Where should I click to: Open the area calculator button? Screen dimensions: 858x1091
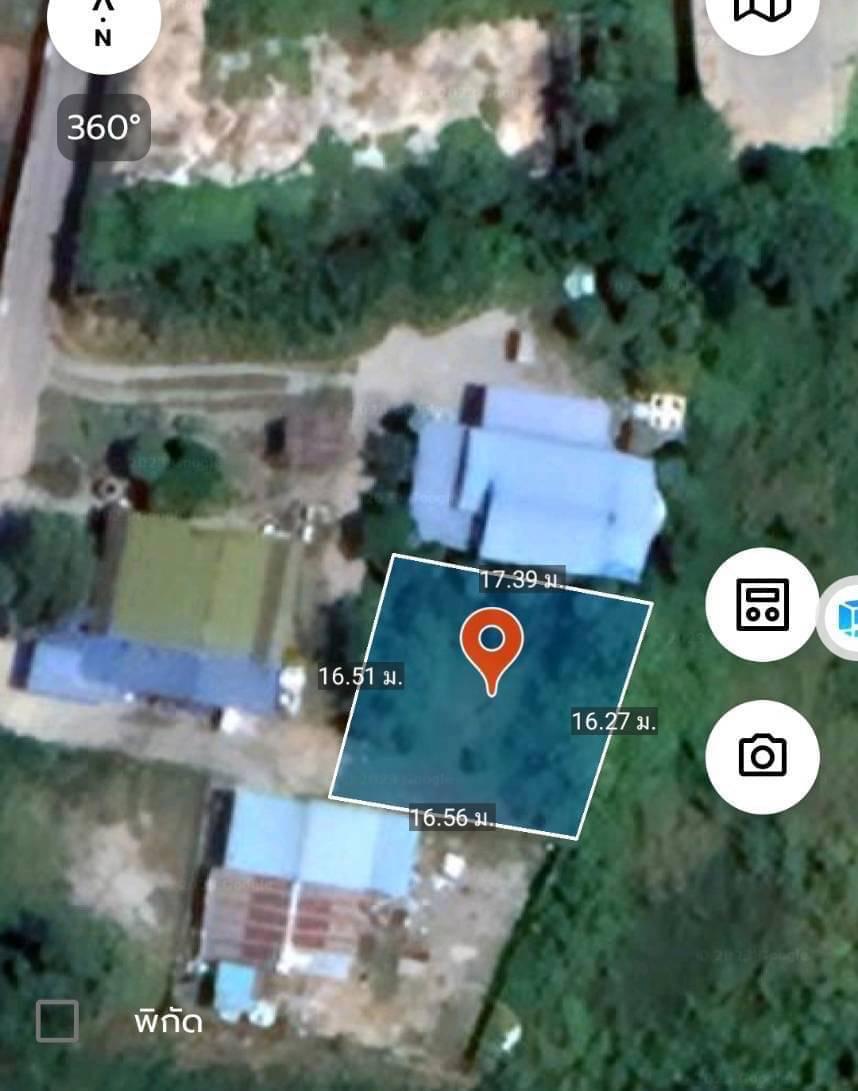[x=762, y=604]
